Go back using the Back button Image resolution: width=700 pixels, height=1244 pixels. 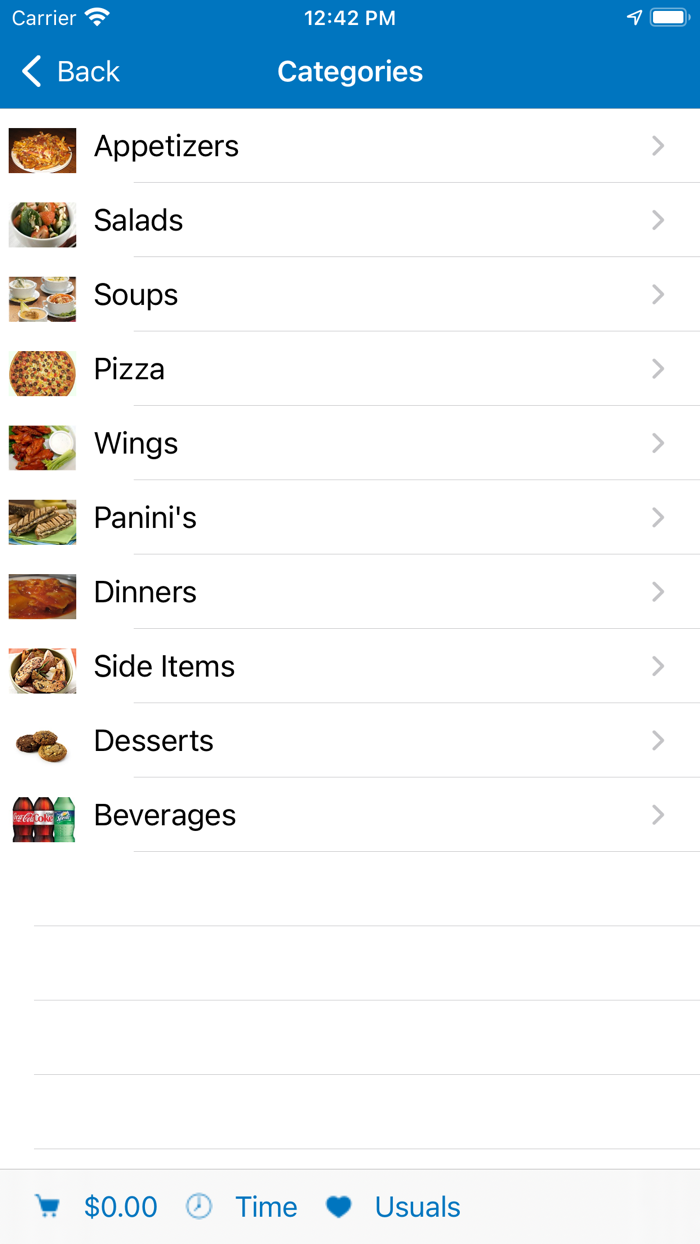(70, 72)
